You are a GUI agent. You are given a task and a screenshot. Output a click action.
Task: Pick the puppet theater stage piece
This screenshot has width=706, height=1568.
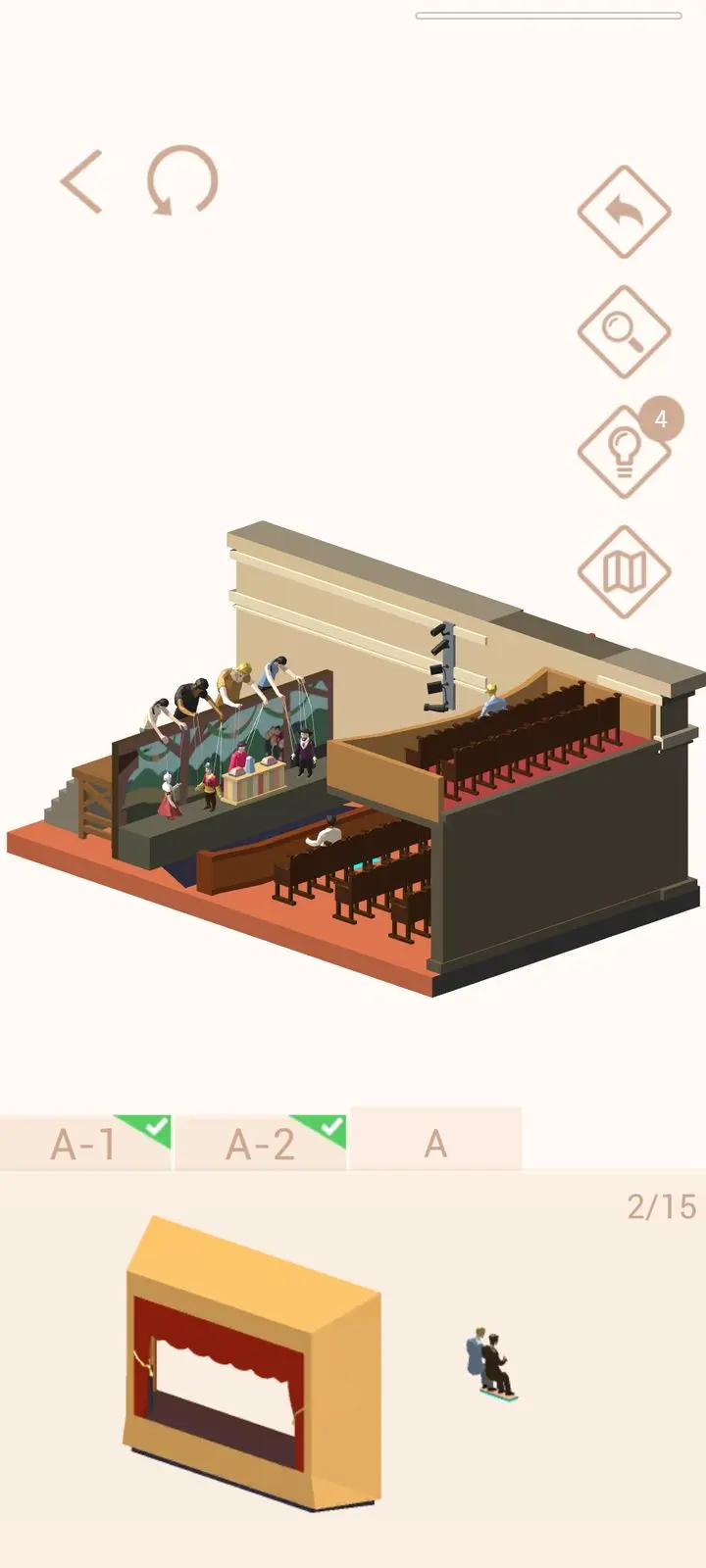(x=250, y=1362)
